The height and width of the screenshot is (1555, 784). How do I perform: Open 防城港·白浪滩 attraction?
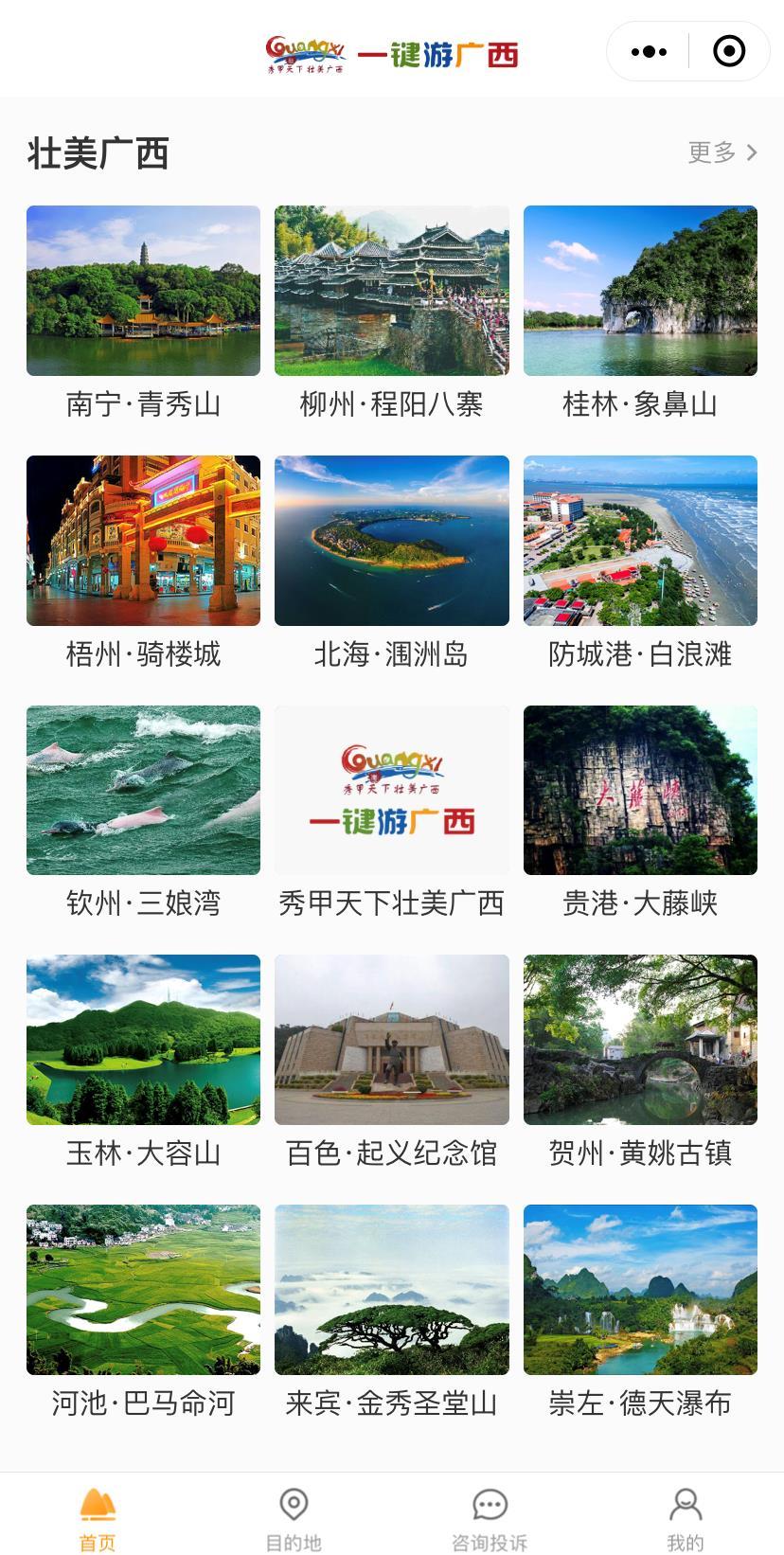pyautogui.click(x=640, y=541)
